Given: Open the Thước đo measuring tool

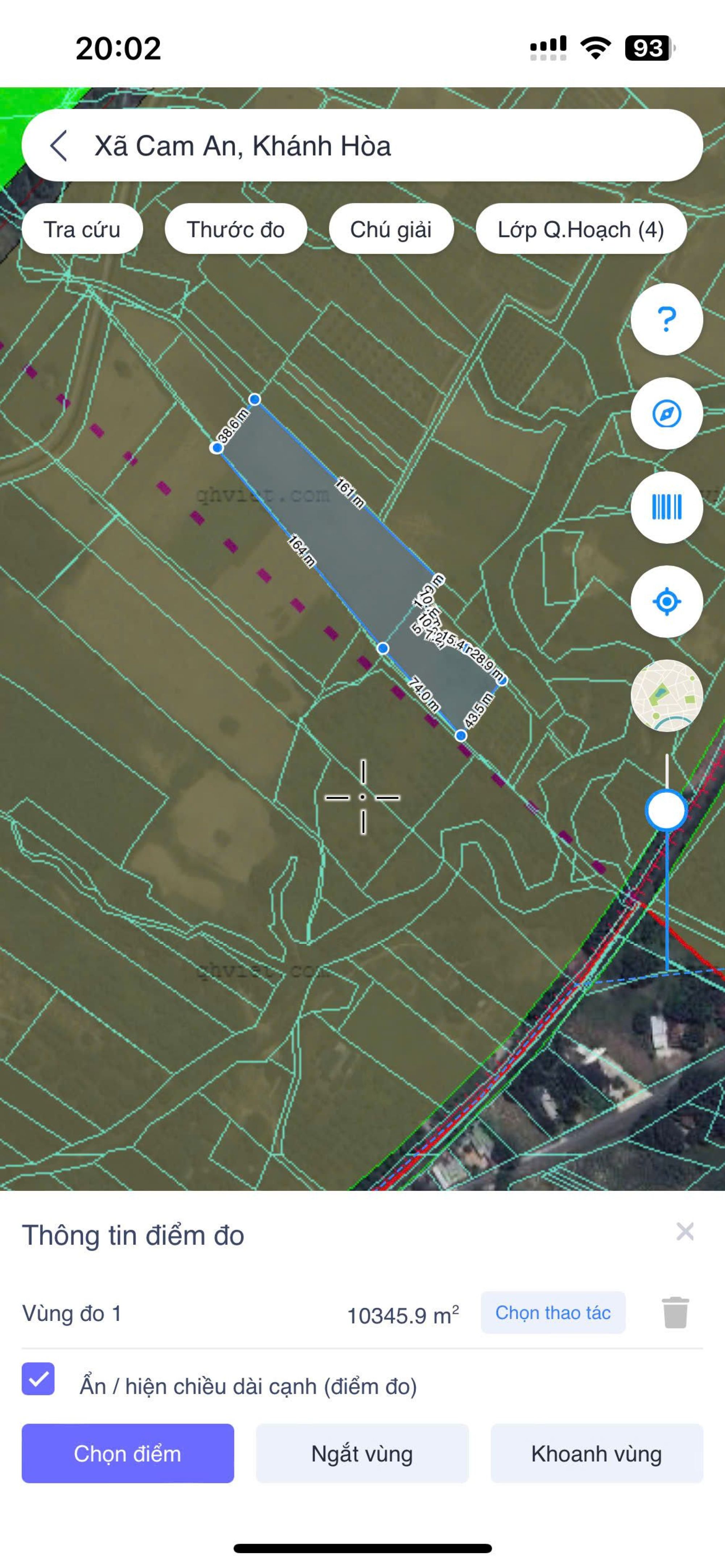Looking at the screenshot, I should (235, 229).
